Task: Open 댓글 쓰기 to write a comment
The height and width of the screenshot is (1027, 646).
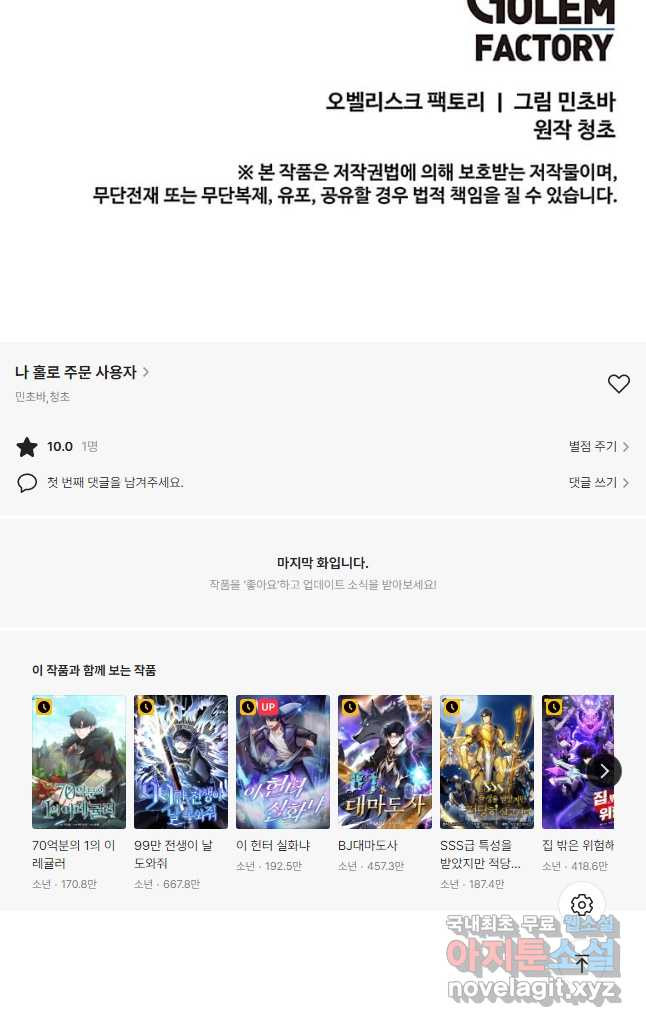Action: click(598, 482)
